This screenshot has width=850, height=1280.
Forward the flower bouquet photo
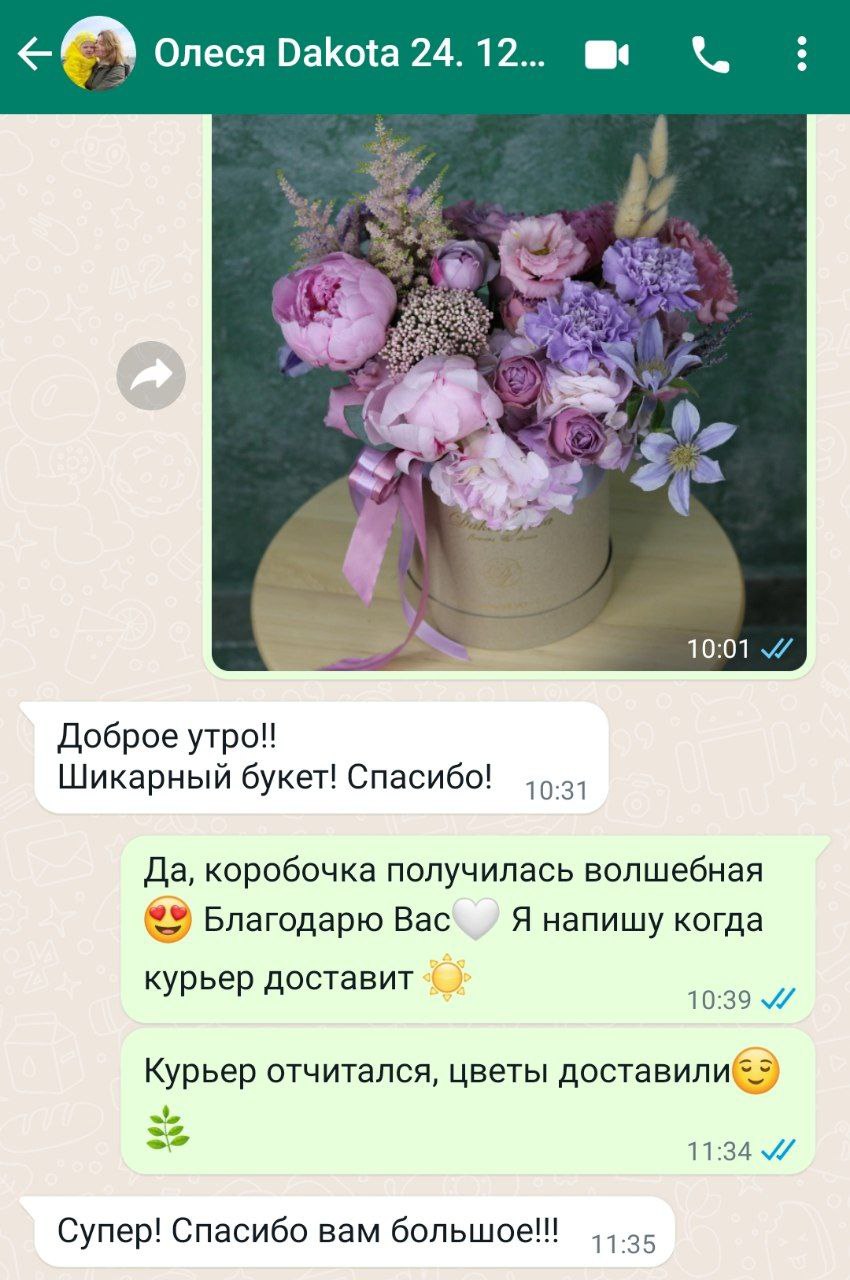tap(151, 375)
